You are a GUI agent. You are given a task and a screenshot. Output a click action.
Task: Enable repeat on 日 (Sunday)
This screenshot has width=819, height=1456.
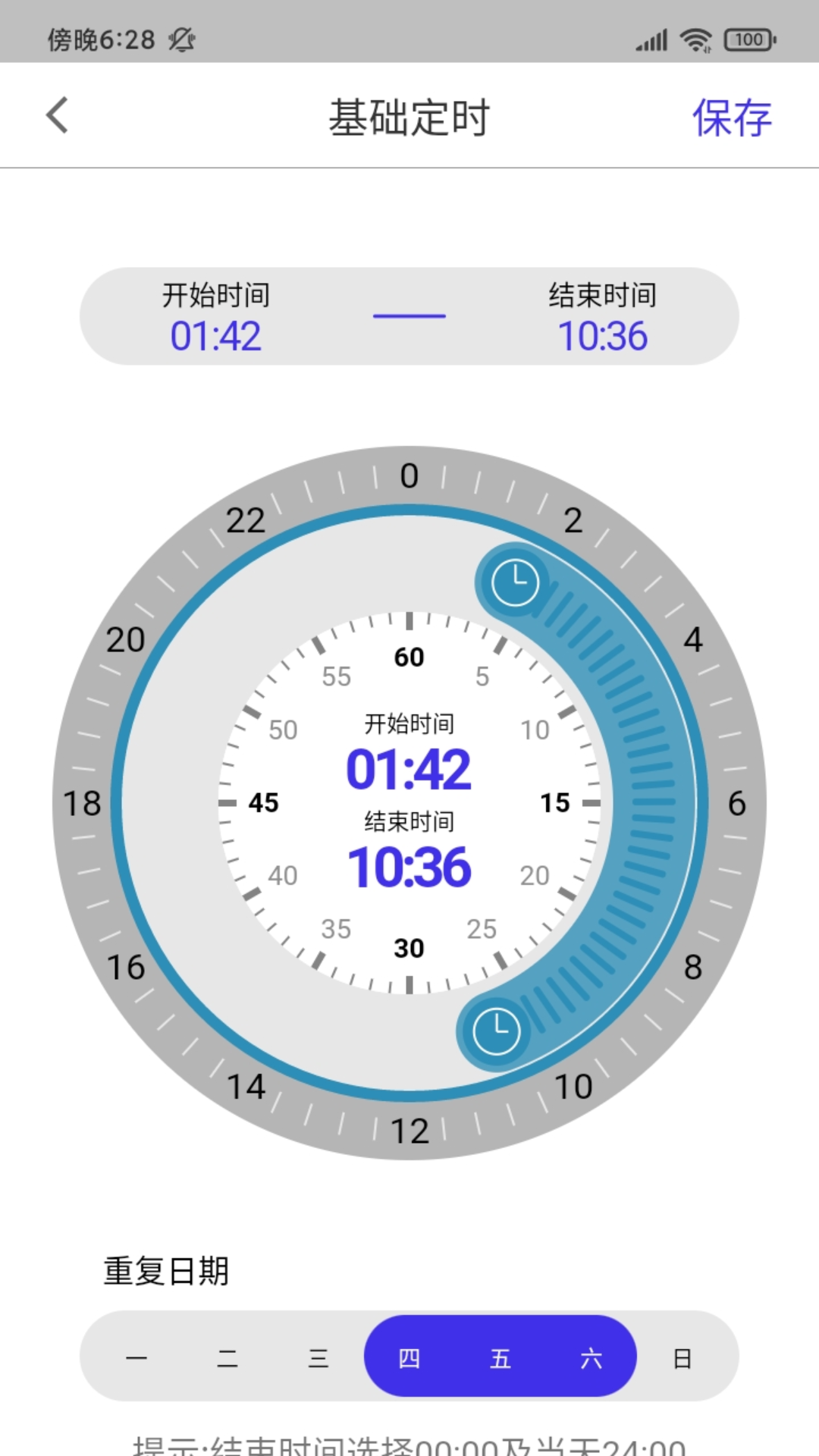pyautogui.click(x=682, y=1357)
